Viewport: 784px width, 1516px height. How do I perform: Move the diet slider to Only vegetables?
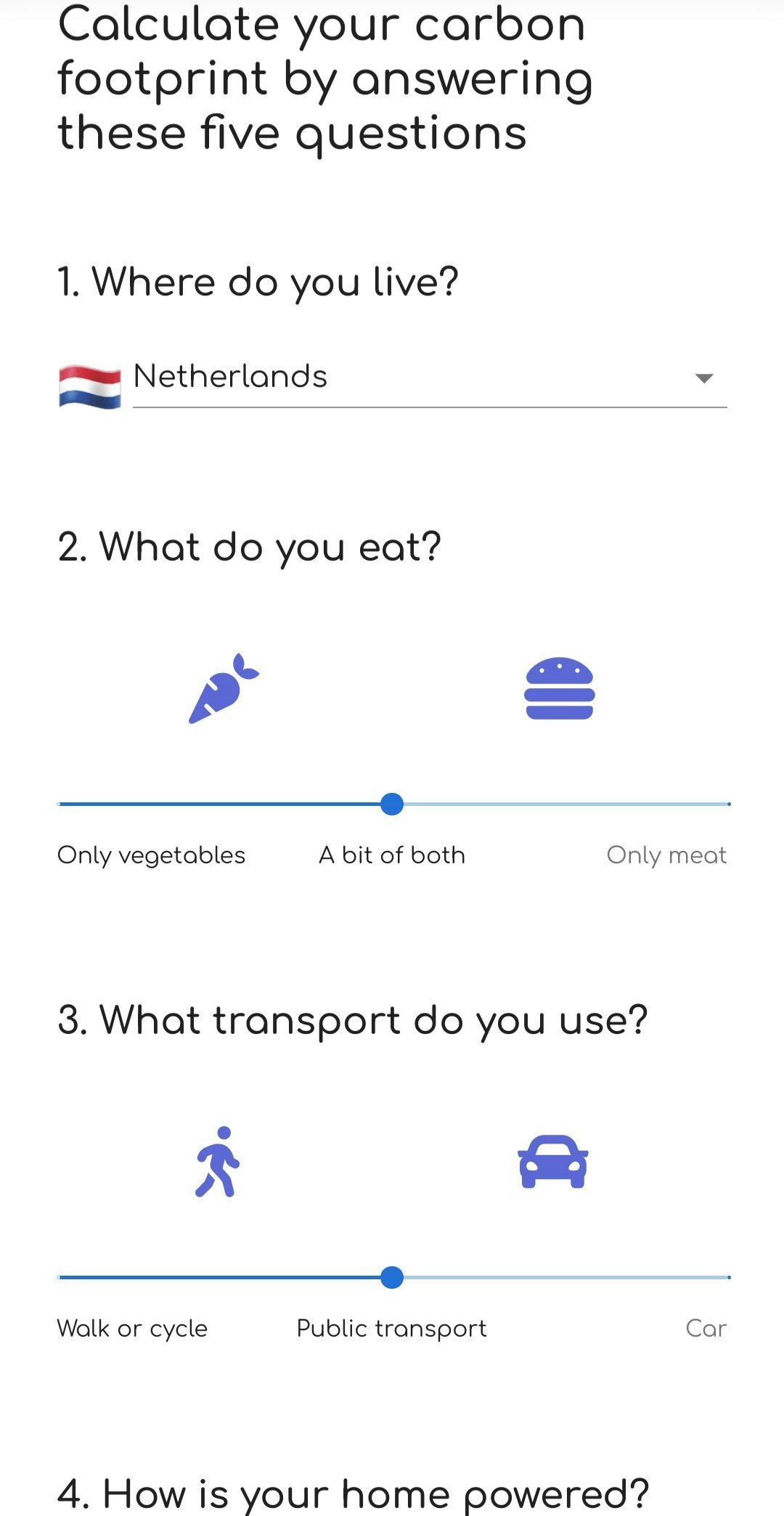[x=60, y=804]
